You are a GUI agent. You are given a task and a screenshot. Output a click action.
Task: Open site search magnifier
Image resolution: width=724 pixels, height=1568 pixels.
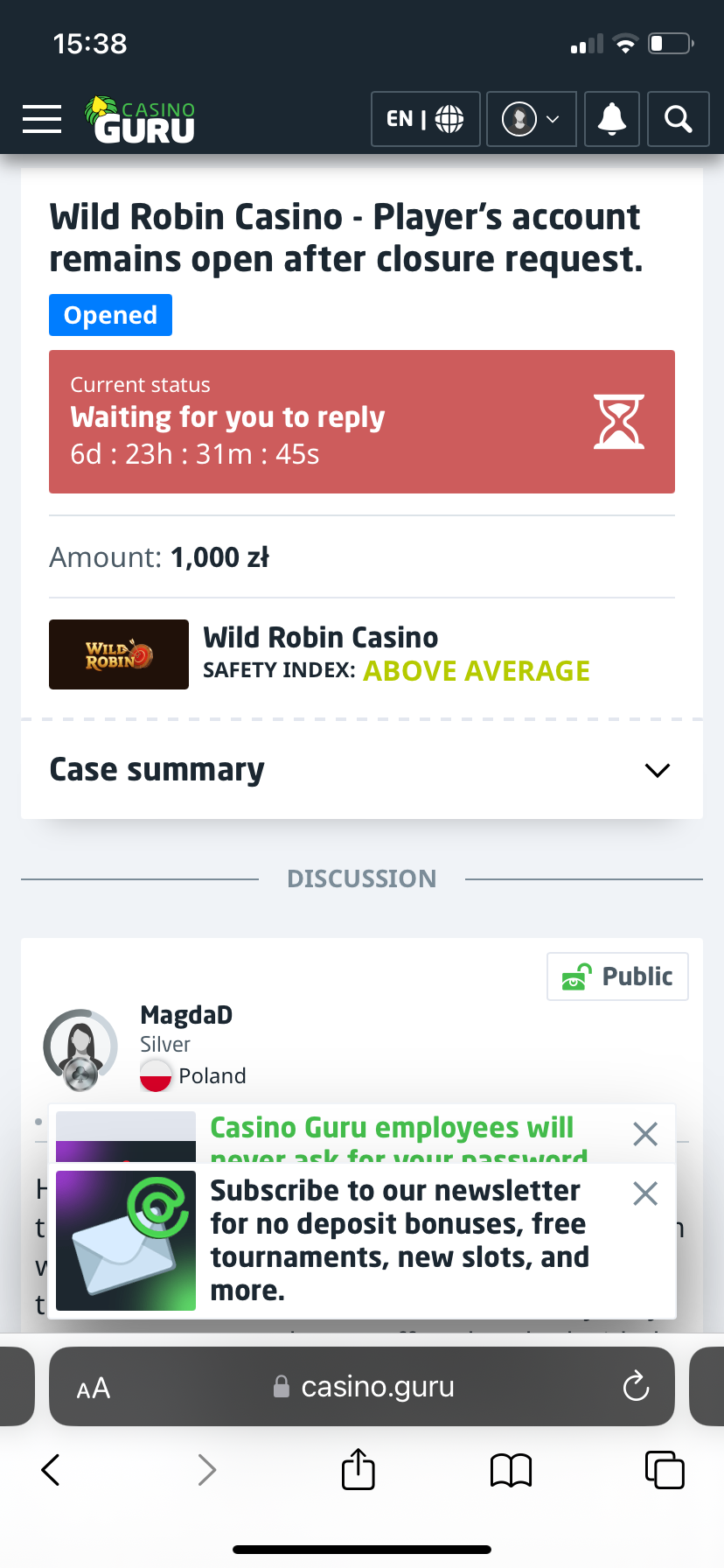678,119
